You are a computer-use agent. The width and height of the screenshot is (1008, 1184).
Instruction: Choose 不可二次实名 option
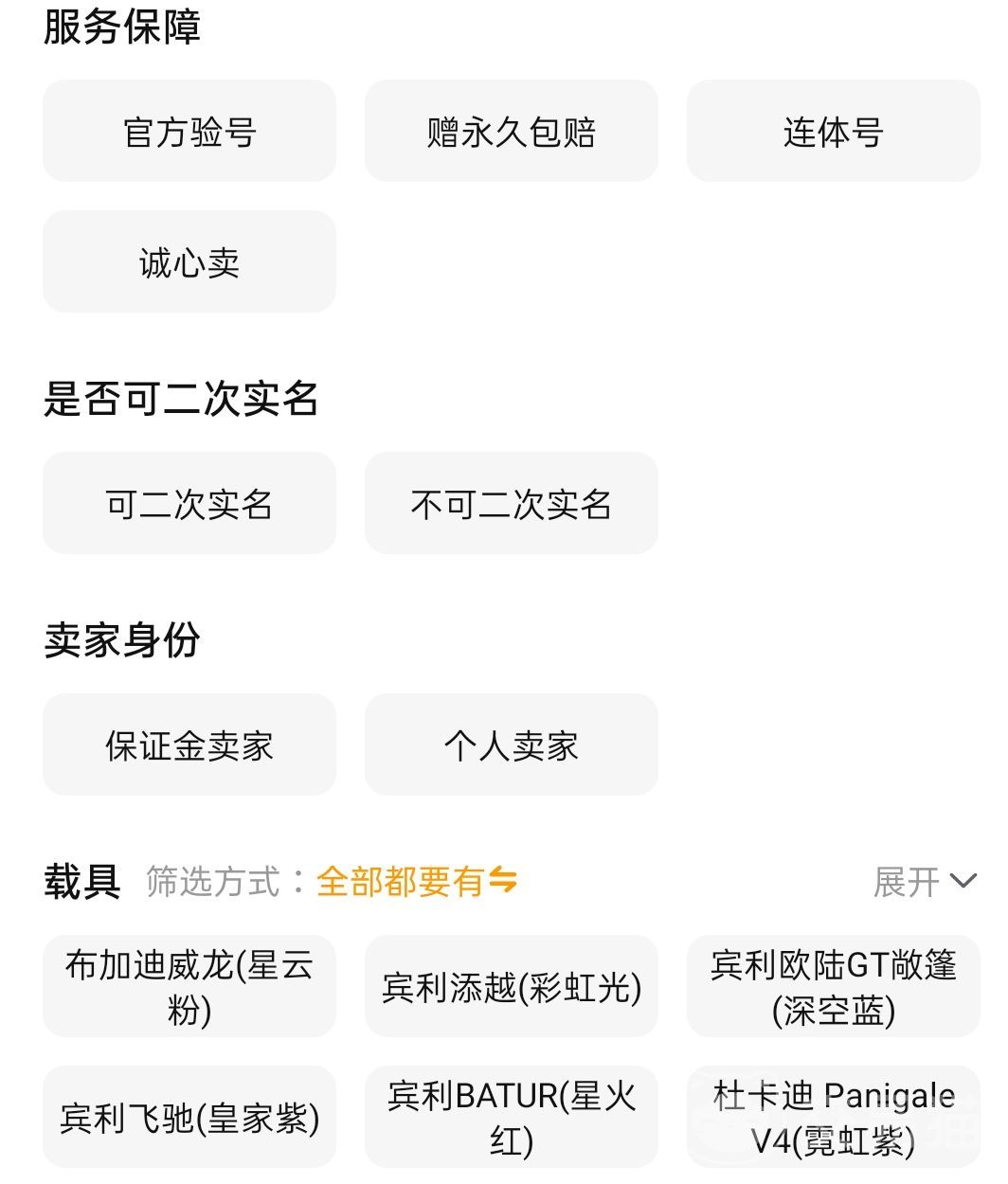[511, 504]
